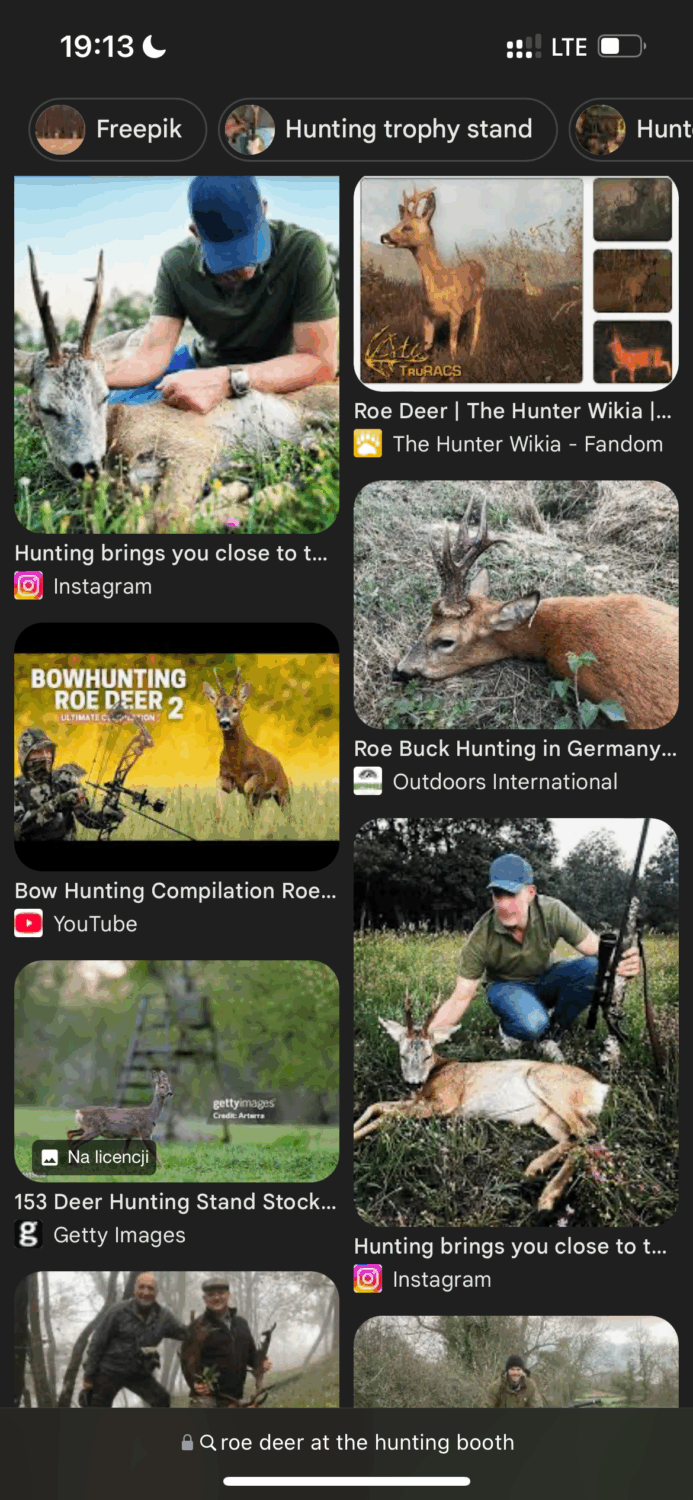693x1500 pixels.
Task: Open Instagram result with man in blue cap kneeling
Action: (177, 355)
